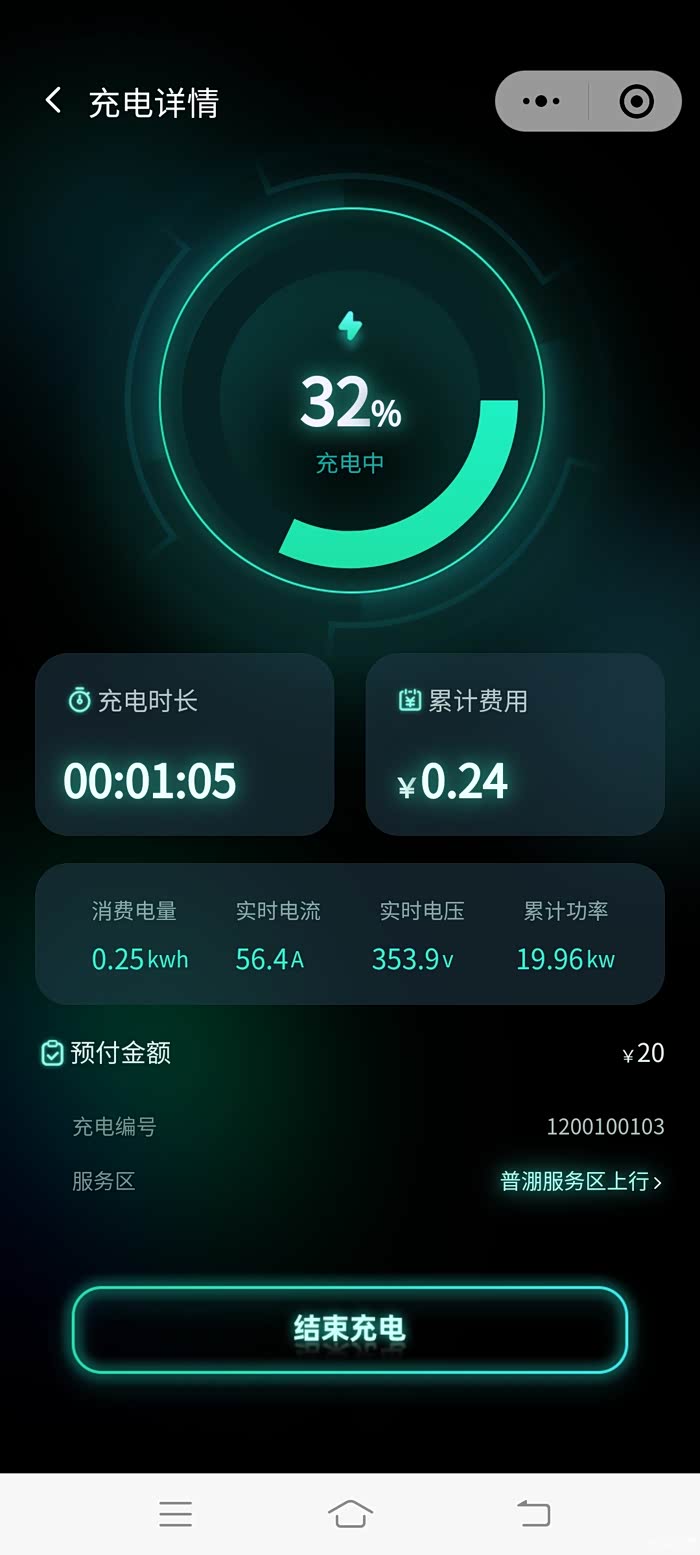The image size is (700, 1555).
Task: Go back from 充电详情 page
Action: (53, 100)
